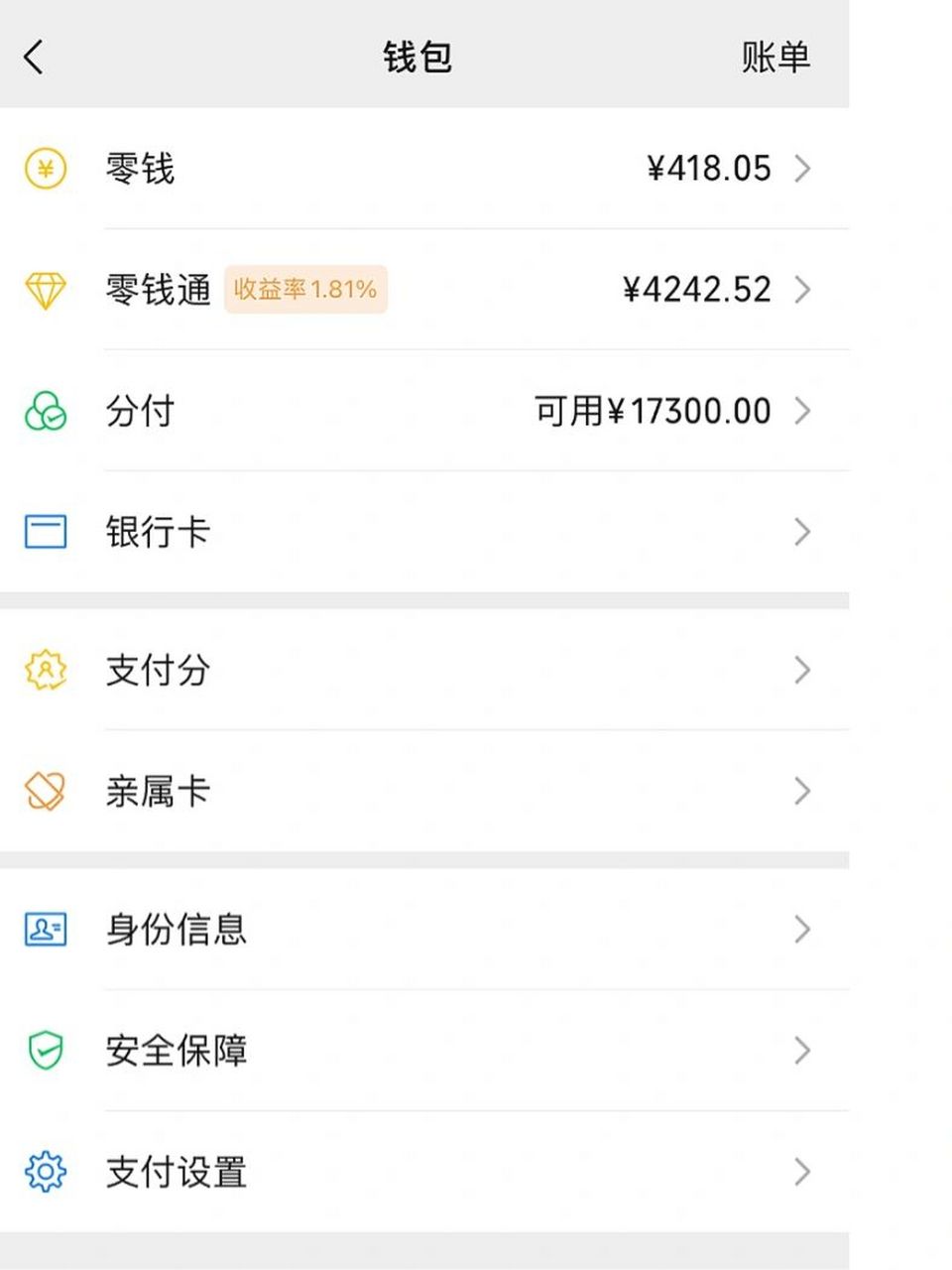This screenshot has width=952, height=1270.
Task: Open the 支付分 section
Action: pyautogui.click(x=159, y=671)
